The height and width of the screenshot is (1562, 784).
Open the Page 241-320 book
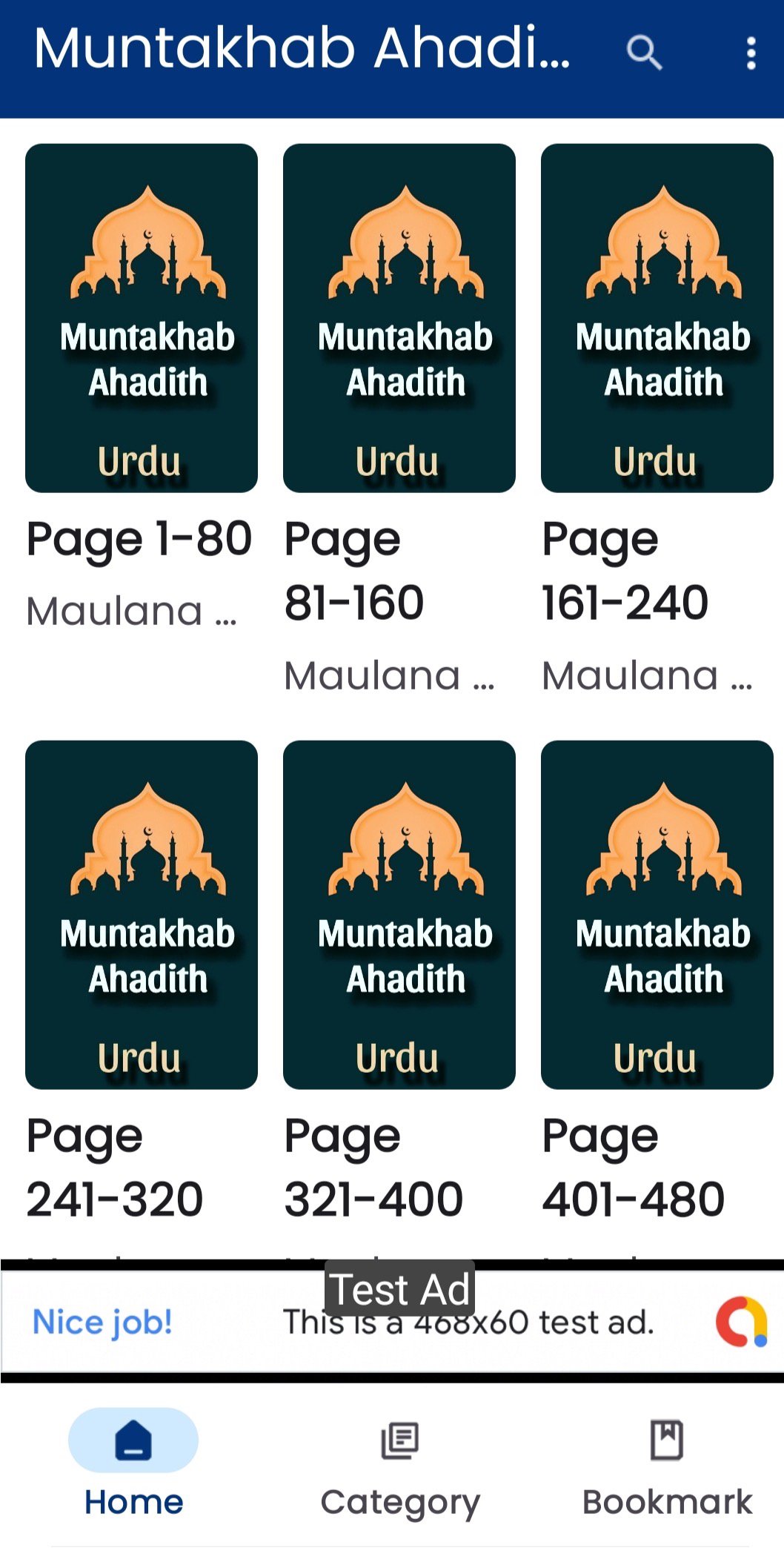[142, 915]
